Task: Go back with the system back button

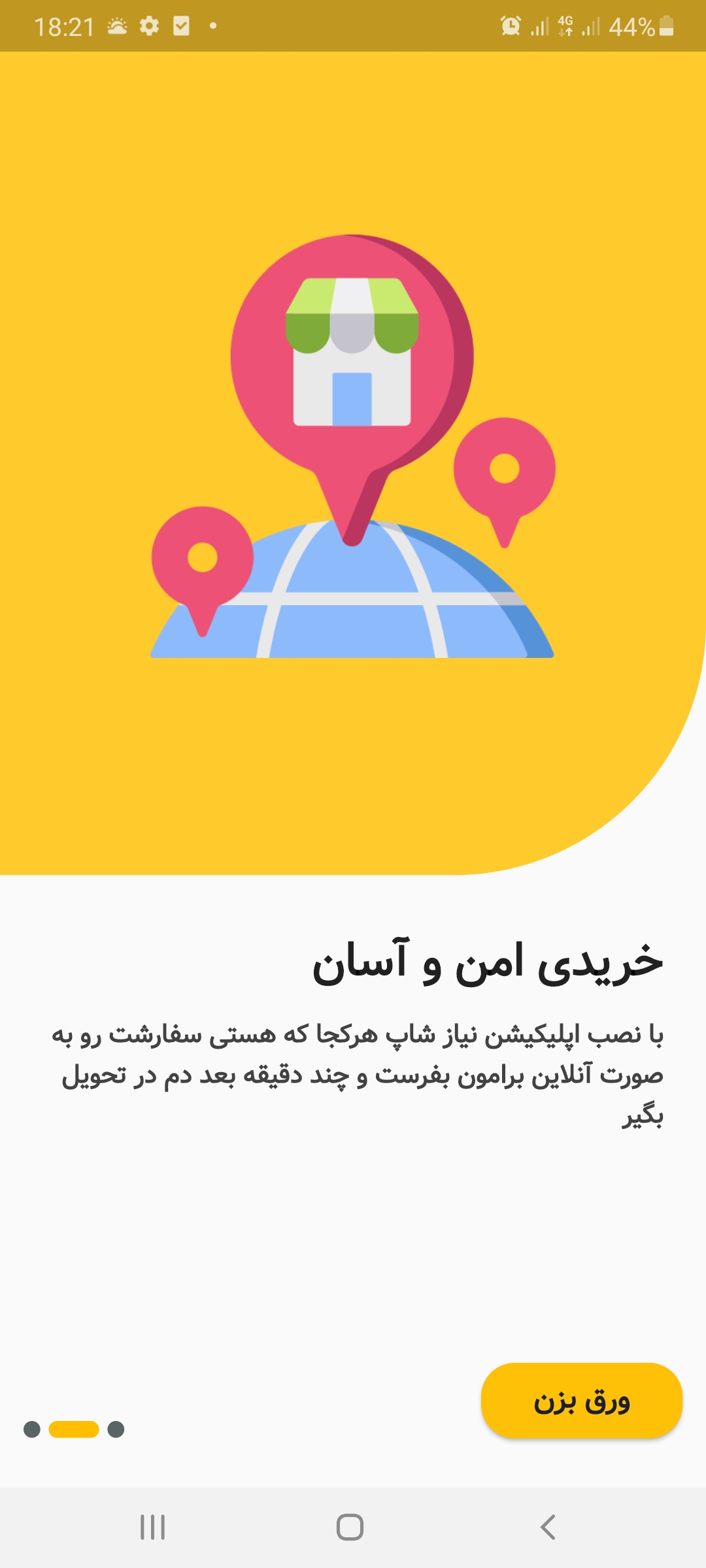Action: coord(548,1527)
